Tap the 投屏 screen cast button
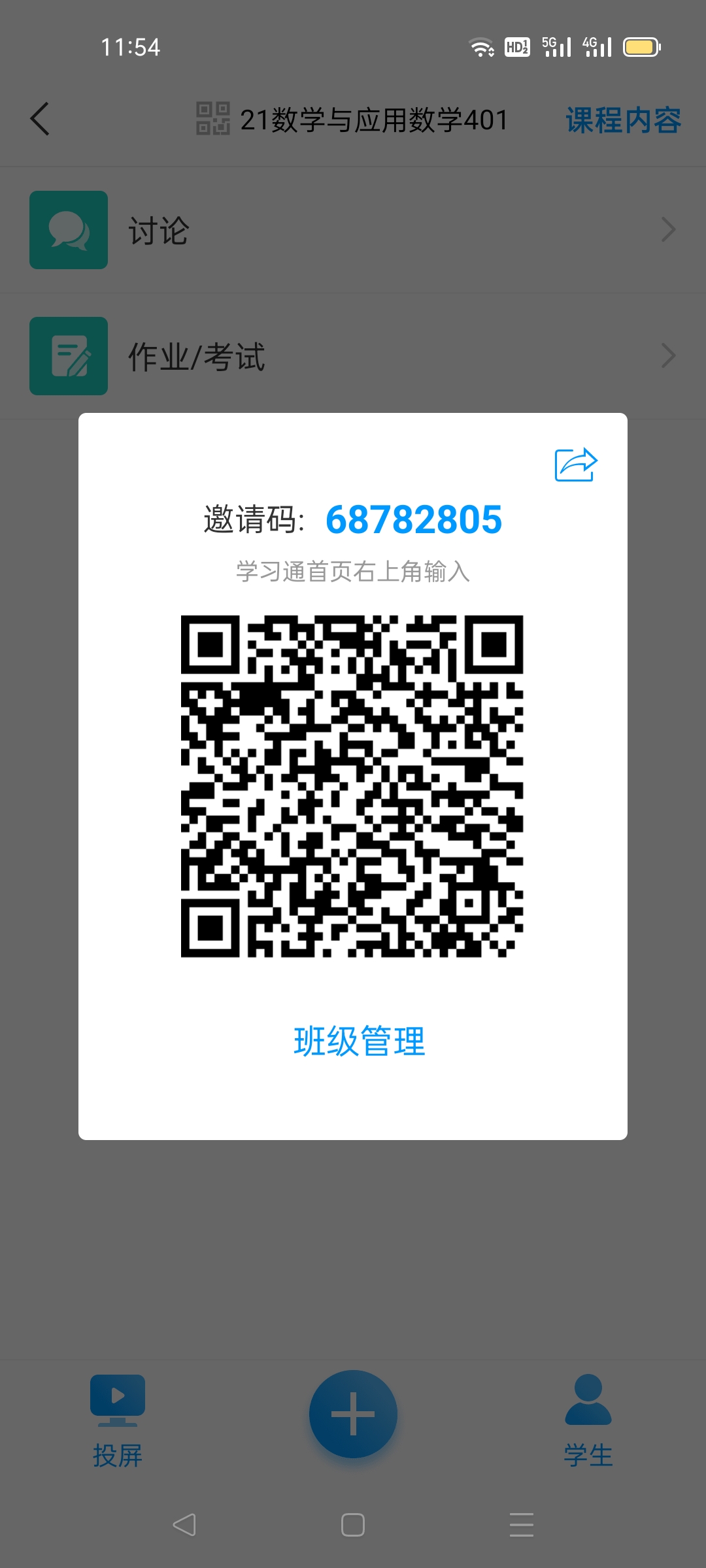The height and width of the screenshot is (1568, 706). pyautogui.click(x=118, y=1419)
